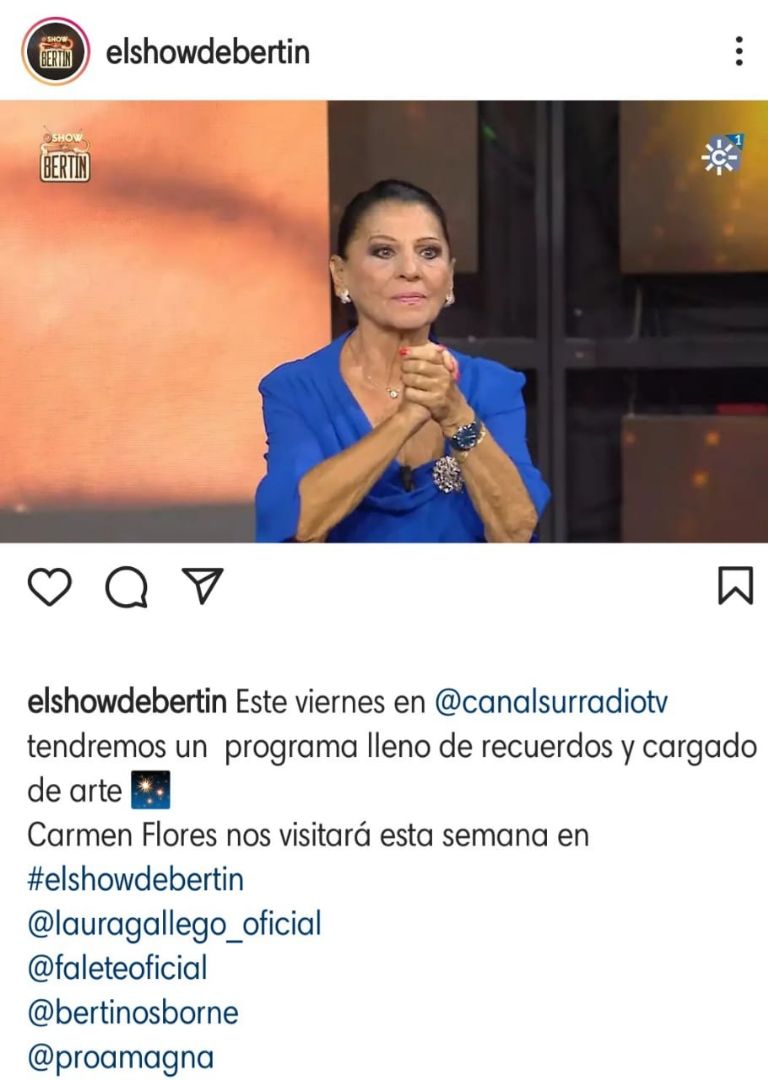Like this post with the heart
The width and height of the screenshot is (768, 1080).
tap(49, 588)
